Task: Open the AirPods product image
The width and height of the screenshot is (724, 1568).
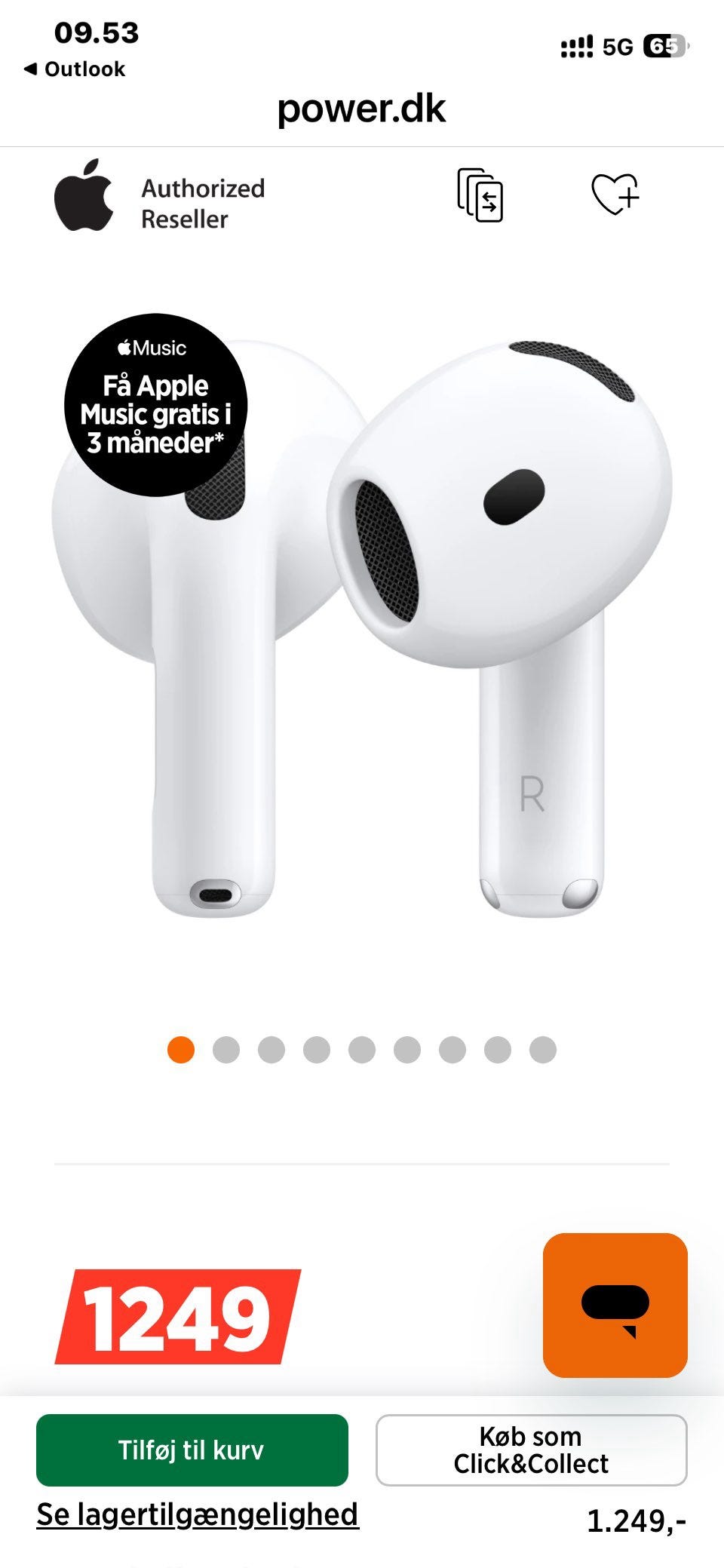Action: (x=362, y=626)
